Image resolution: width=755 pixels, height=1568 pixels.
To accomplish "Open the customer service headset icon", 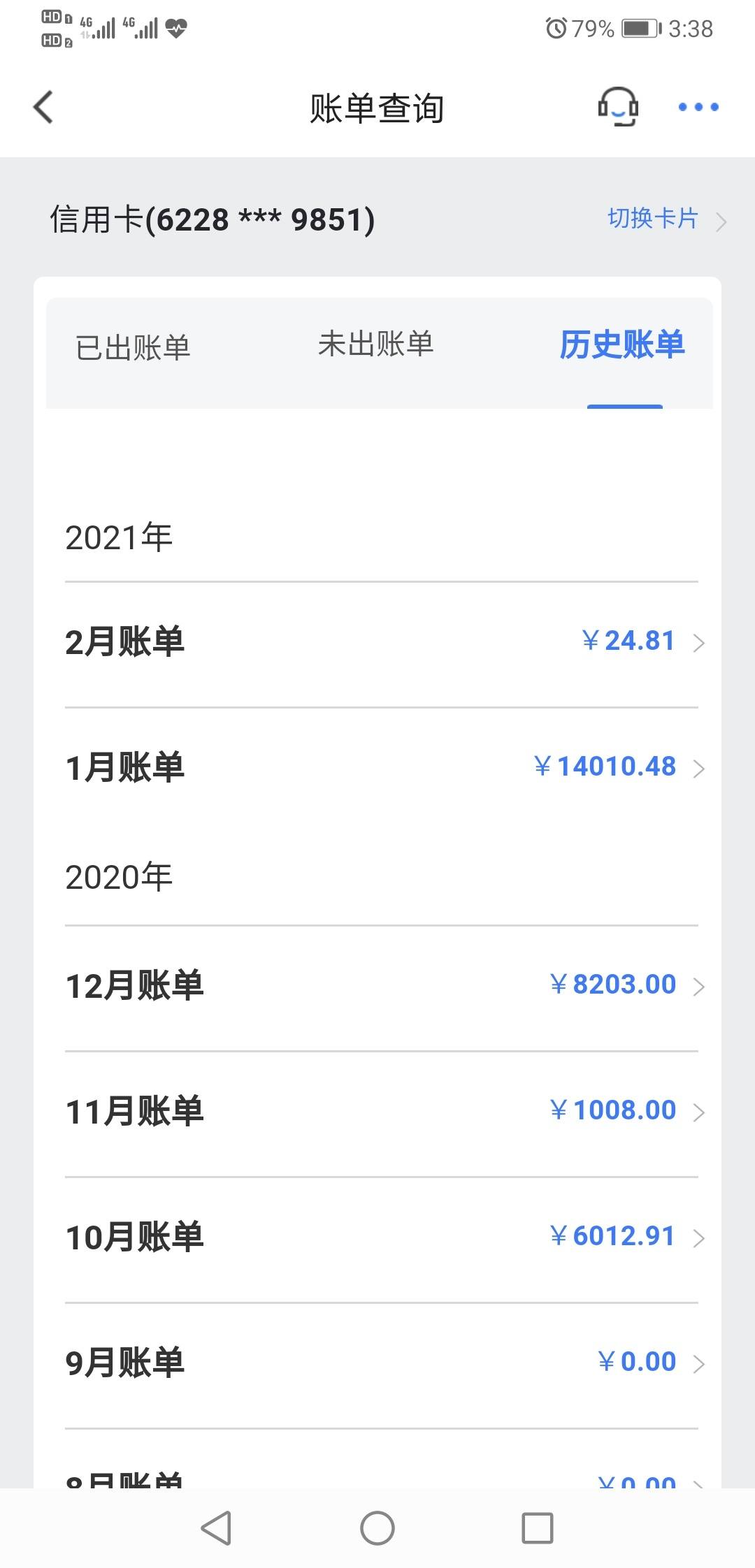I will coord(618,107).
